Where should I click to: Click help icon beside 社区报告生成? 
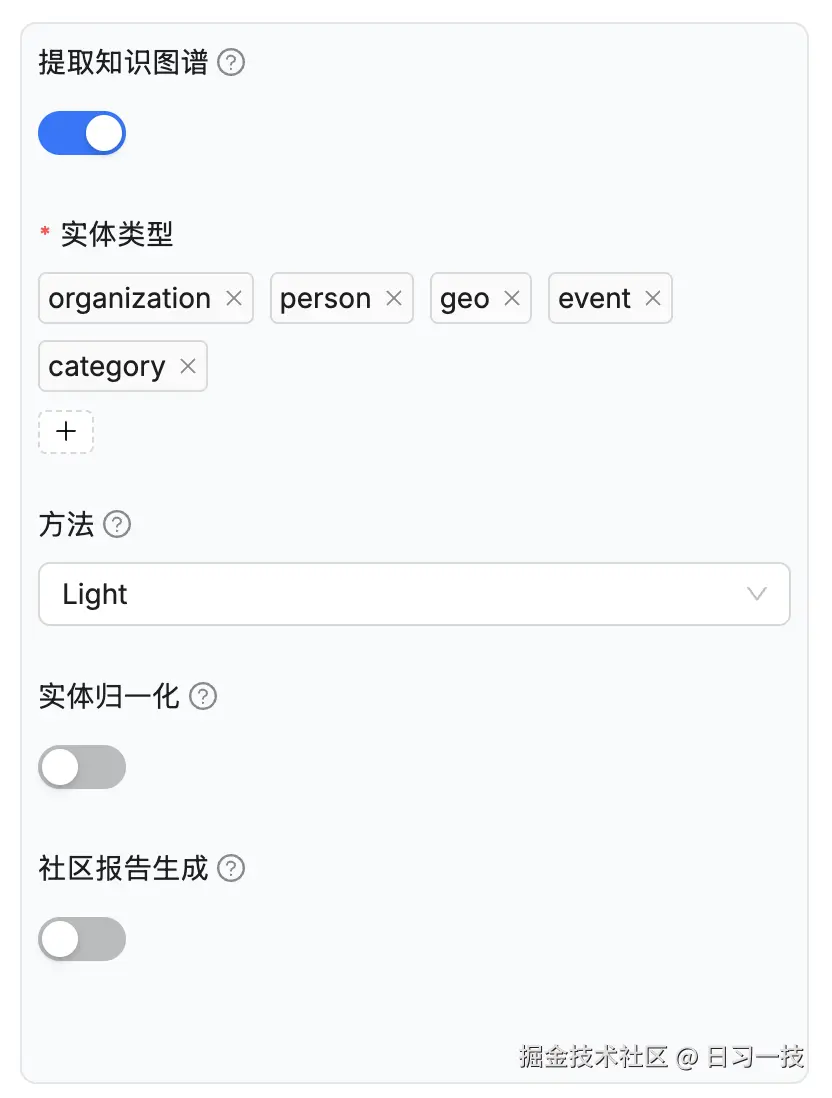(x=230, y=868)
